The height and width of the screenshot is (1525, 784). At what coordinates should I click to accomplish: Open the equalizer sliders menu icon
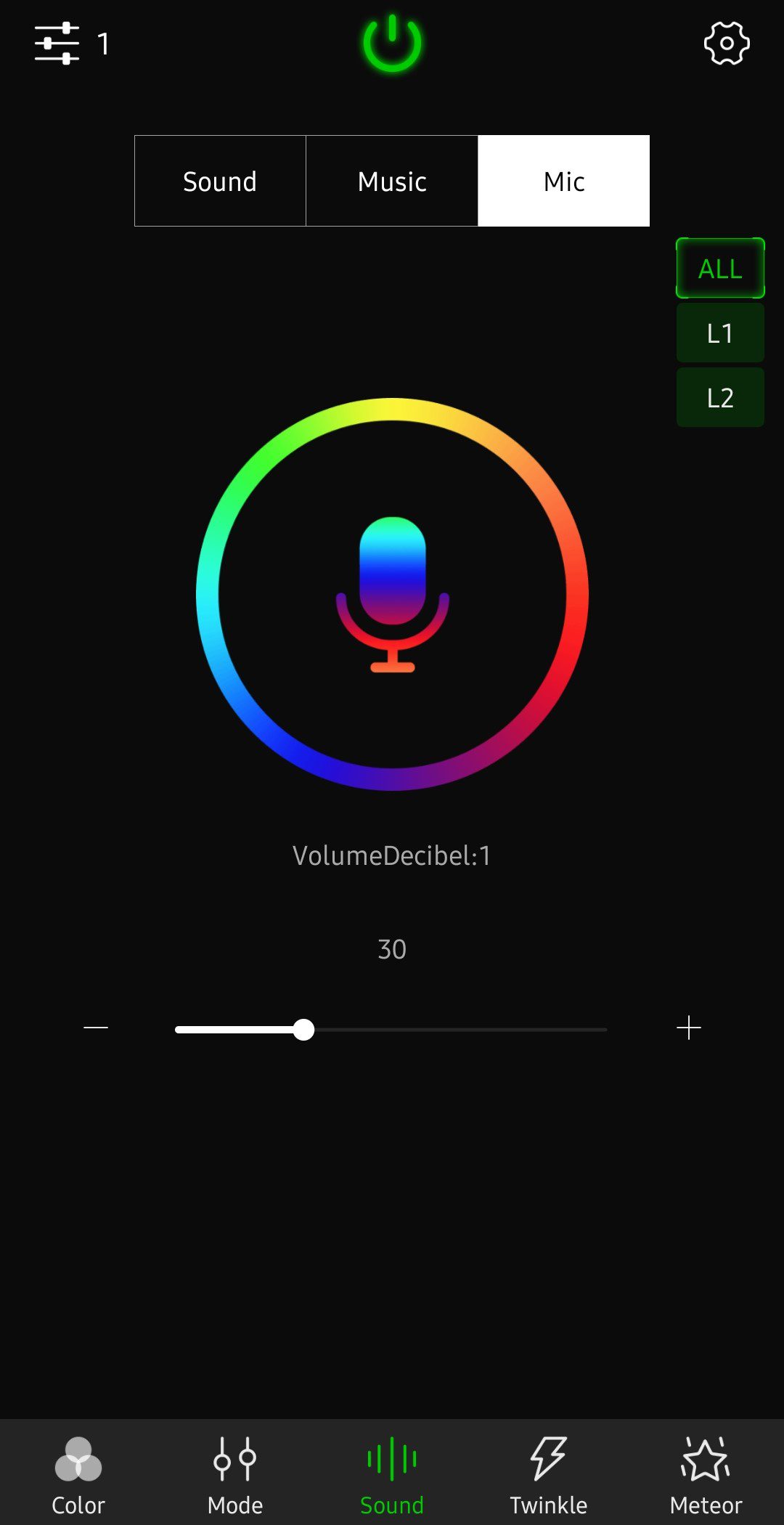click(57, 44)
